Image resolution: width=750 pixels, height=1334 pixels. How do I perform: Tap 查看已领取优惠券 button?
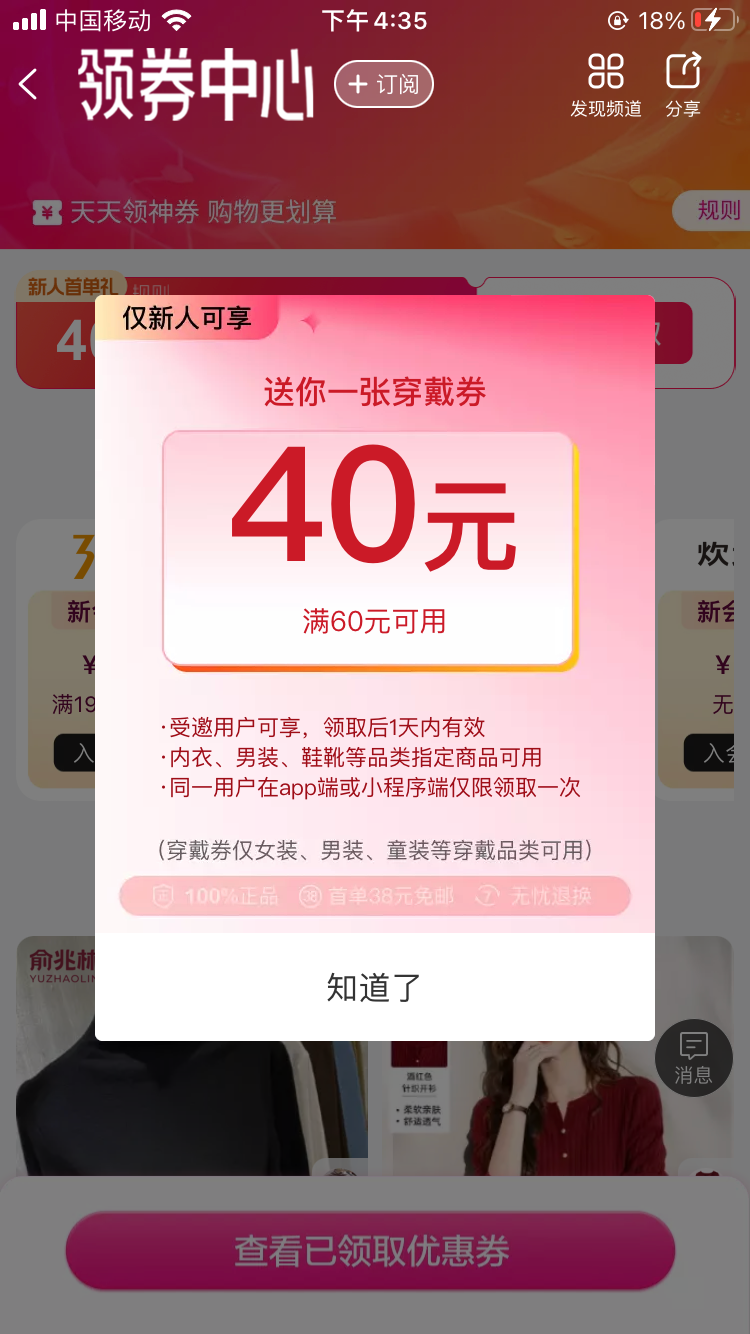(x=371, y=1251)
